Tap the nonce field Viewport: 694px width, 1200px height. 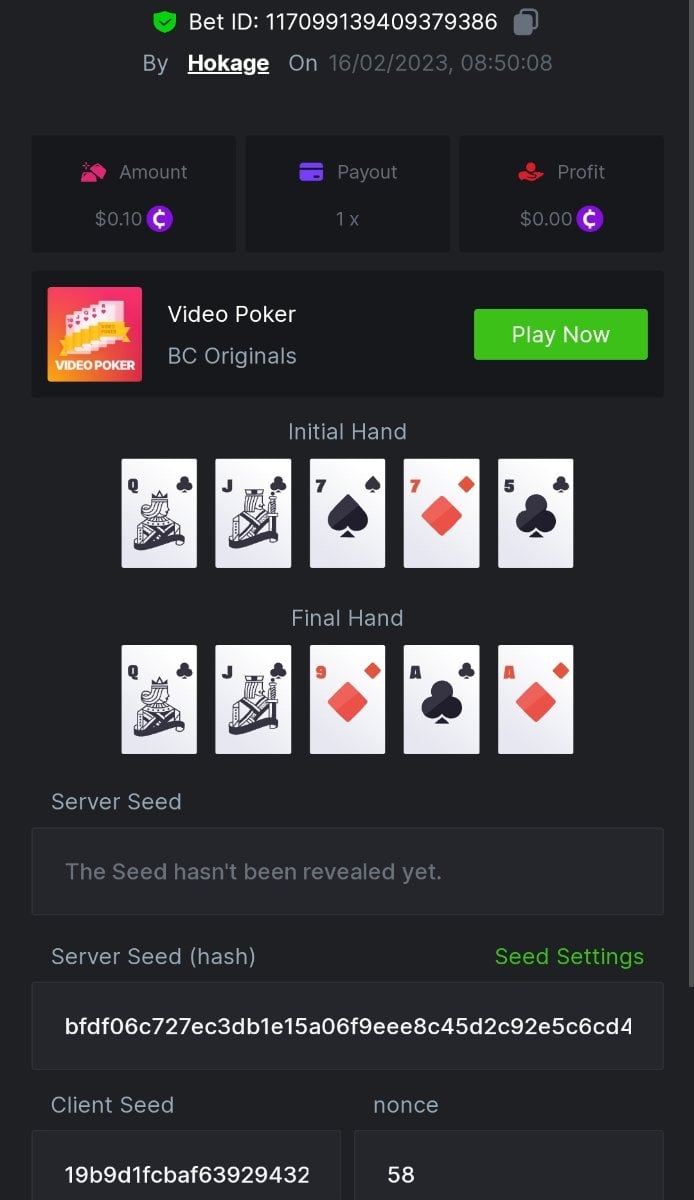coord(508,1173)
